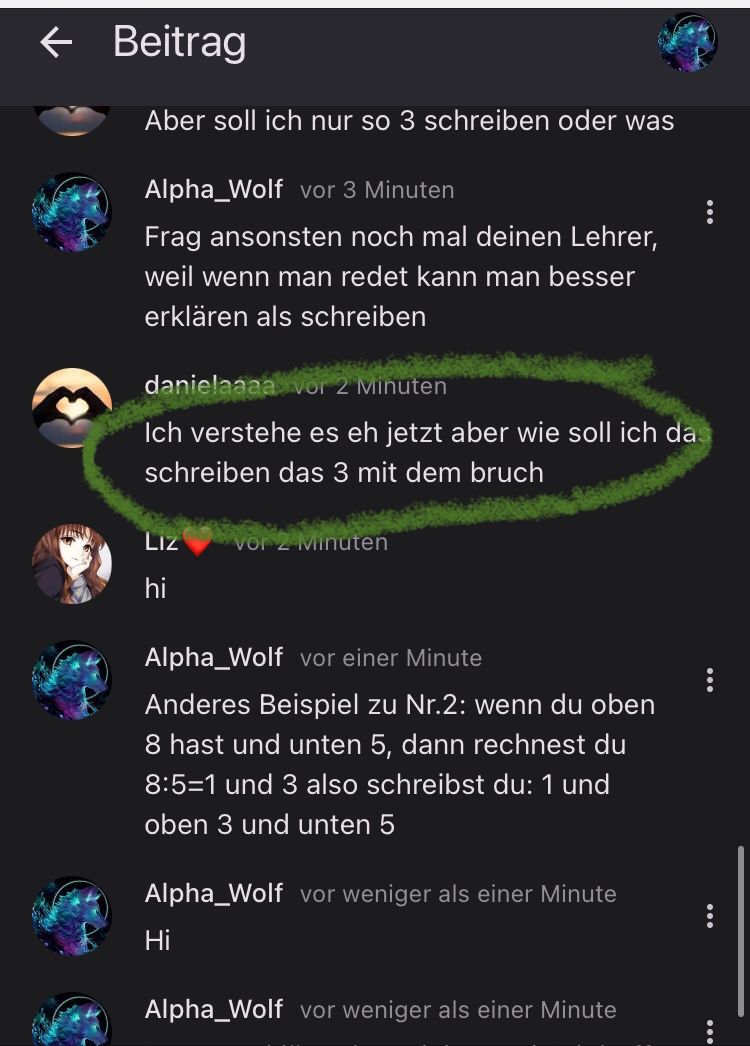The height and width of the screenshot is (1046, 750).
Task: Go back from the Beitrag screen
Action: pyautogui.click(x=56, y=42)
